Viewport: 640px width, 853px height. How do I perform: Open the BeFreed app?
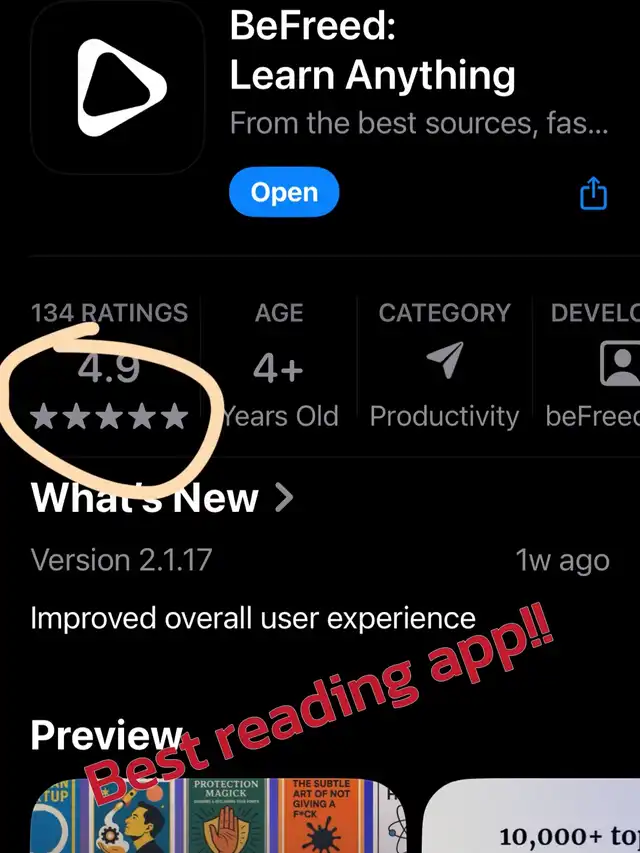(x=284, y=193)
